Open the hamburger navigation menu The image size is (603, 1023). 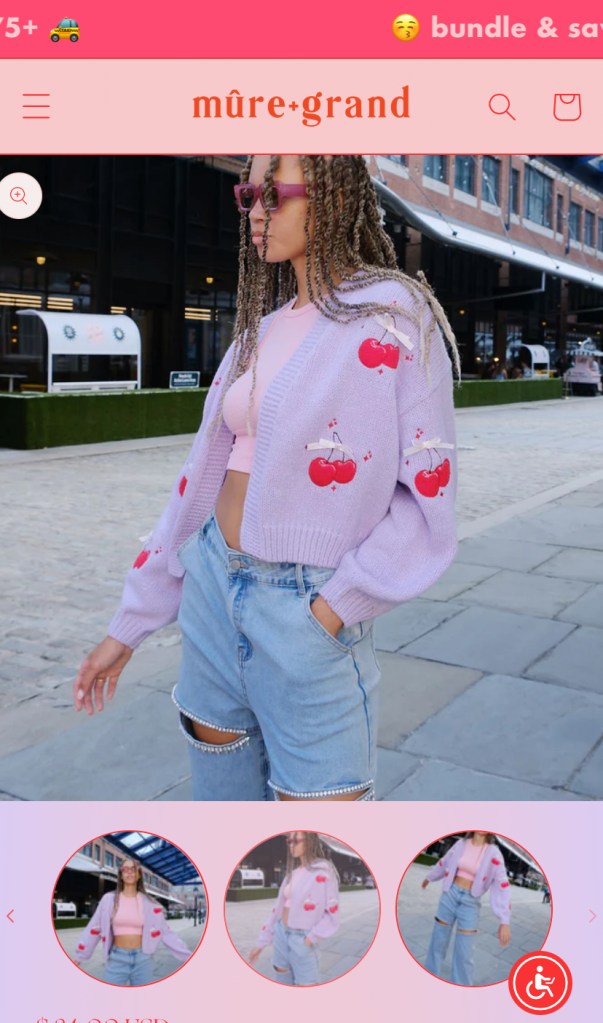36,106
